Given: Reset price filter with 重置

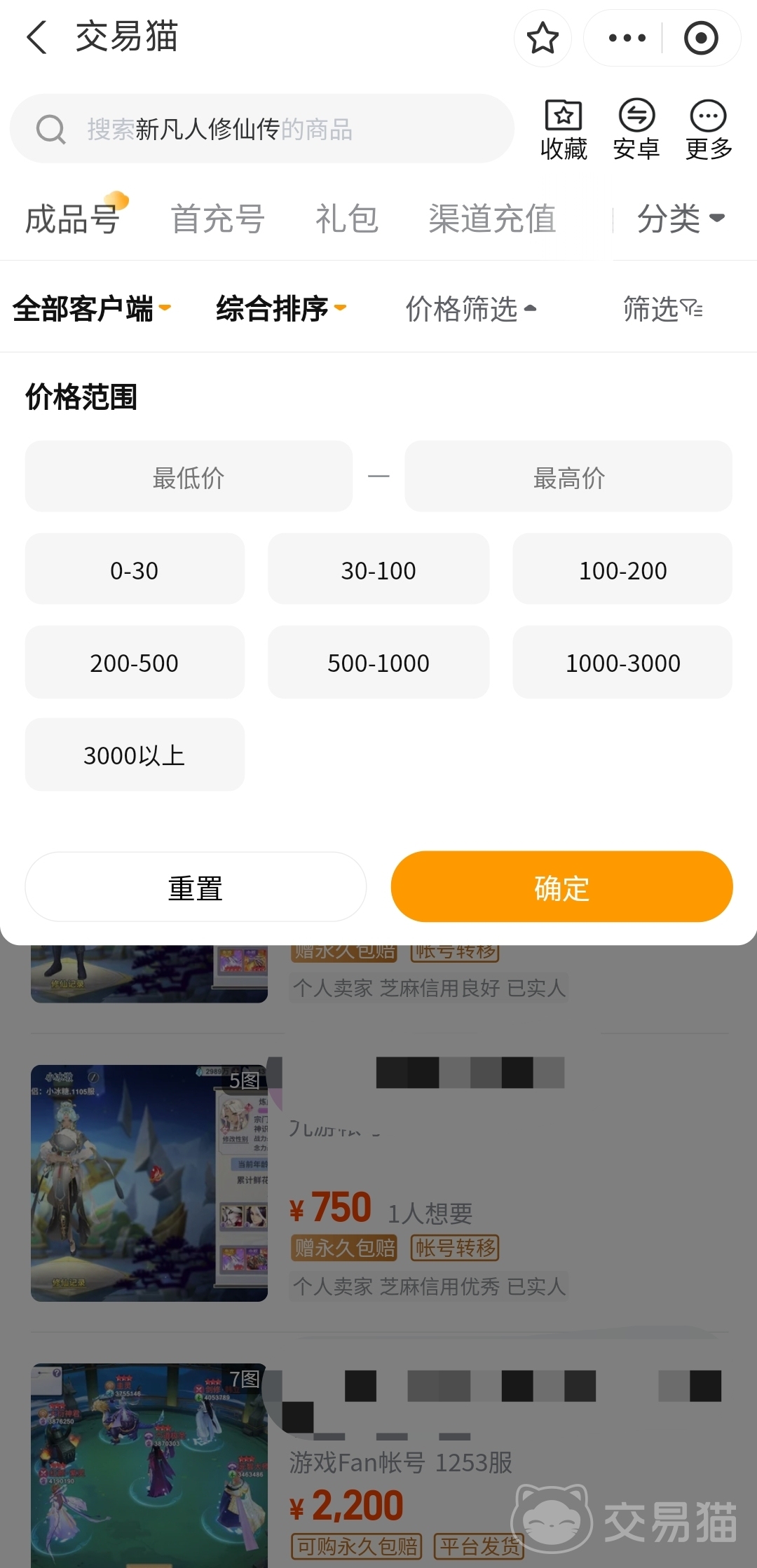Looking at the screenshot, I should pyautogui.click(x=196, y=887).
